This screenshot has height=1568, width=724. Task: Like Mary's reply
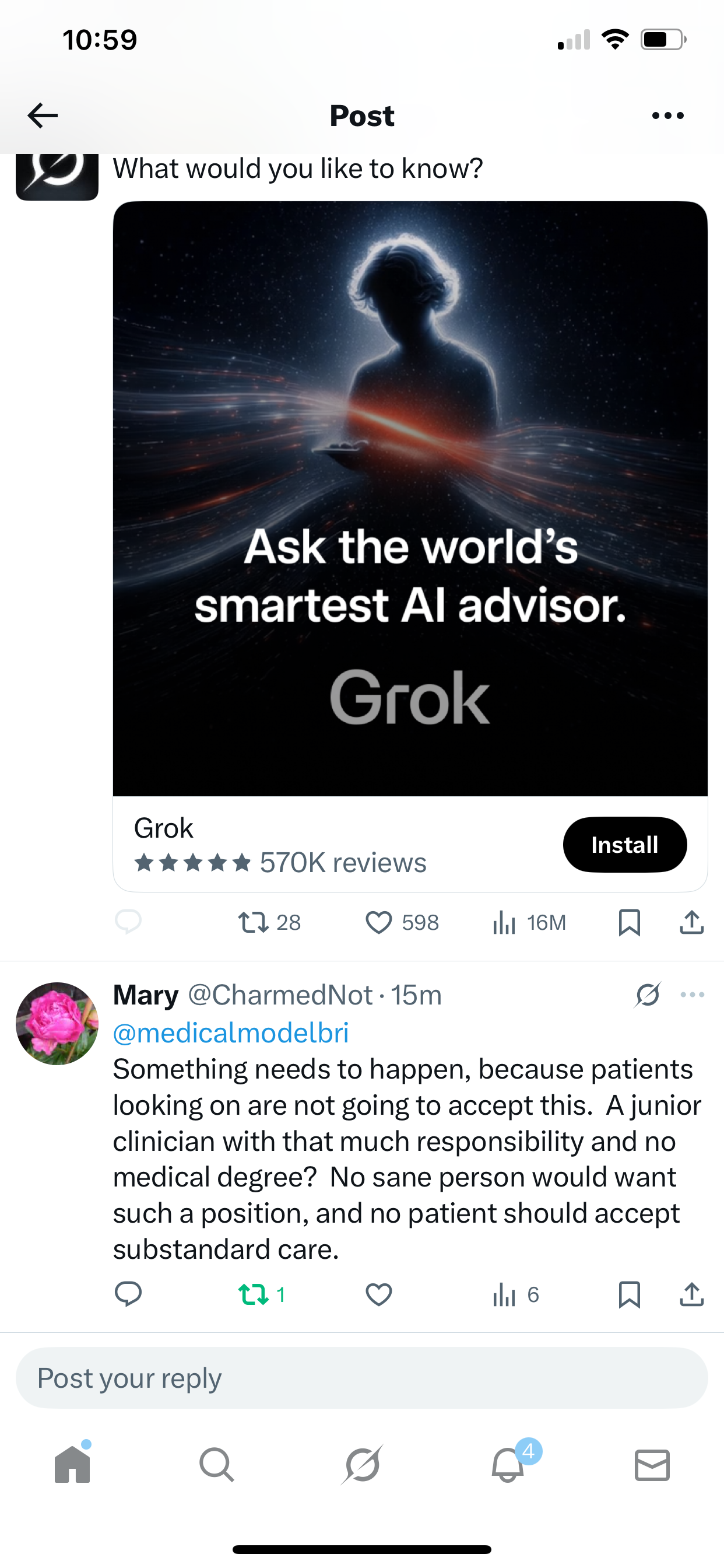tap(378, 1294)
